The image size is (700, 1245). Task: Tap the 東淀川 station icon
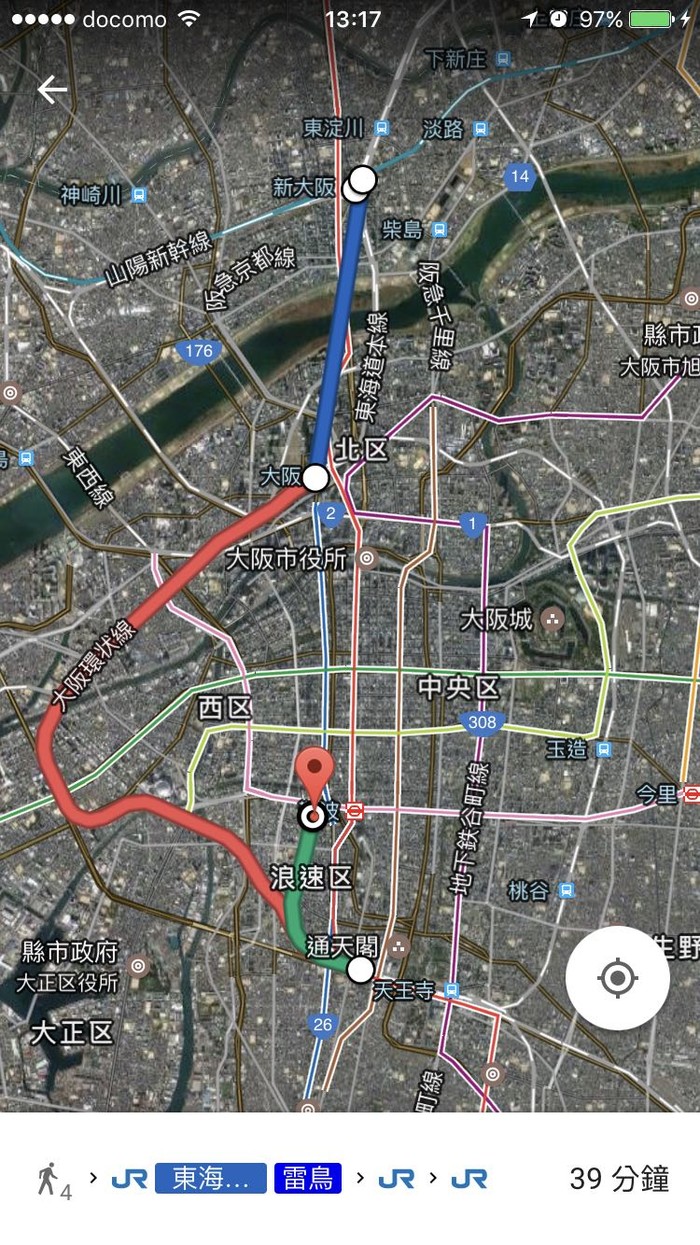(380, 128)
